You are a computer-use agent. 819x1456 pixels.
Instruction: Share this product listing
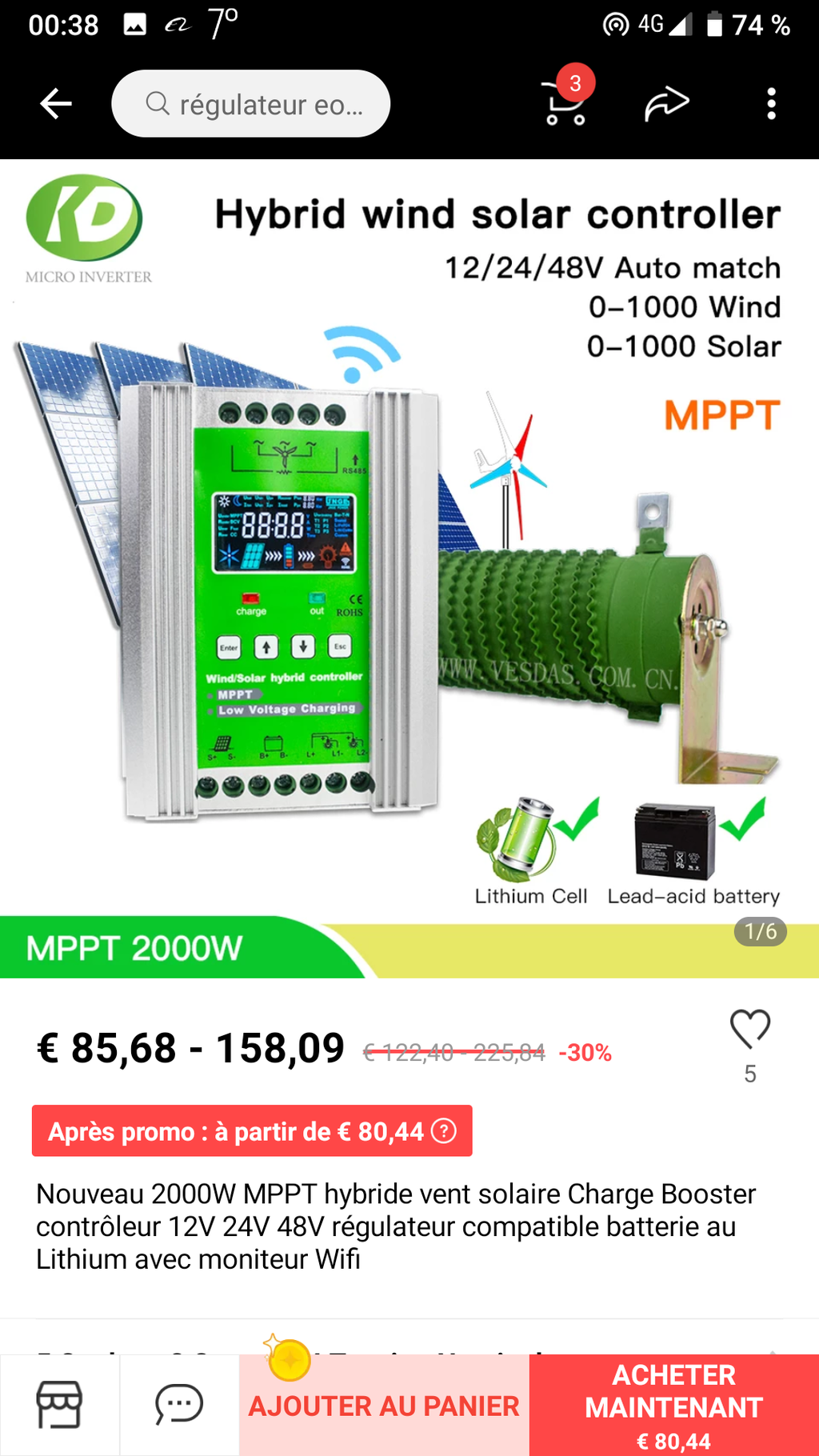pos(667,104)
